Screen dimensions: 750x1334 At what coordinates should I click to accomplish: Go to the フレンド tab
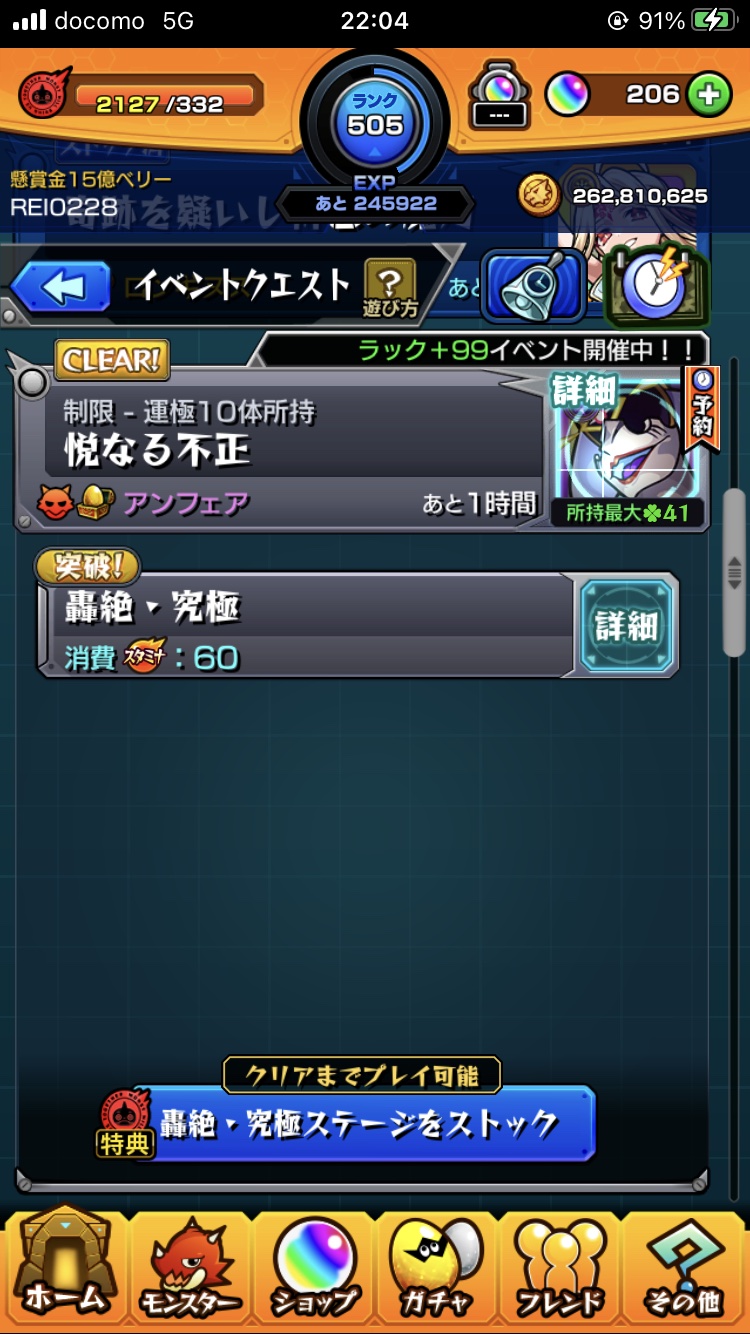tap(562, 1268)
